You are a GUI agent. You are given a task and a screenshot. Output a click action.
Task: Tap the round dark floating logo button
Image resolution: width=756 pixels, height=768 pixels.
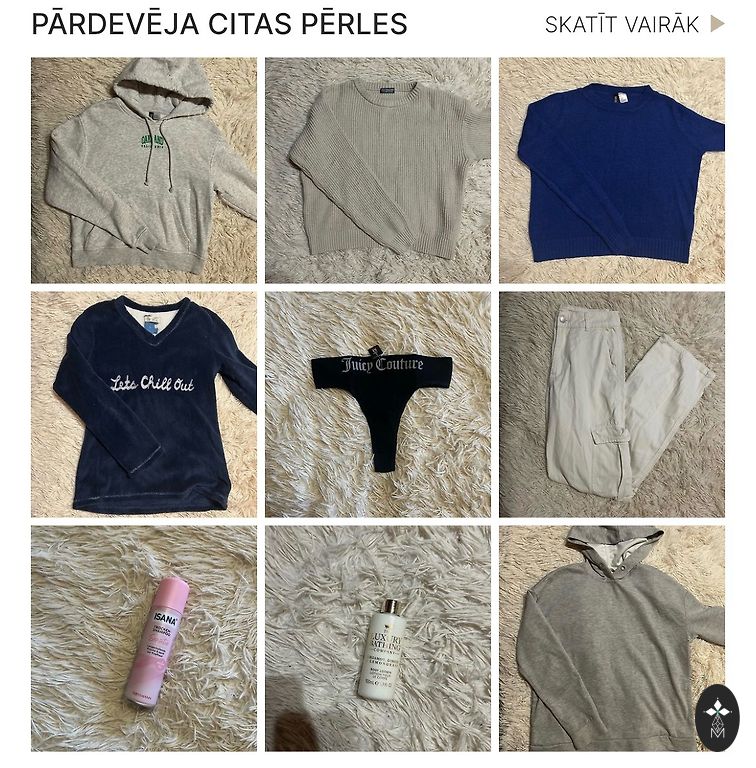[x=717, y=717]
